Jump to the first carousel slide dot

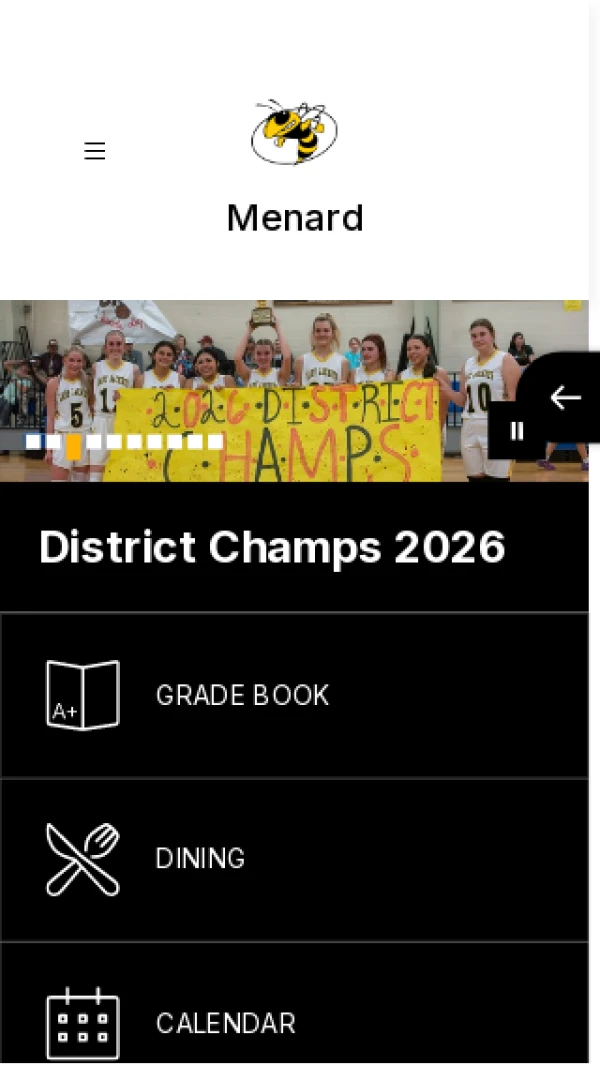tap(33, 442)
